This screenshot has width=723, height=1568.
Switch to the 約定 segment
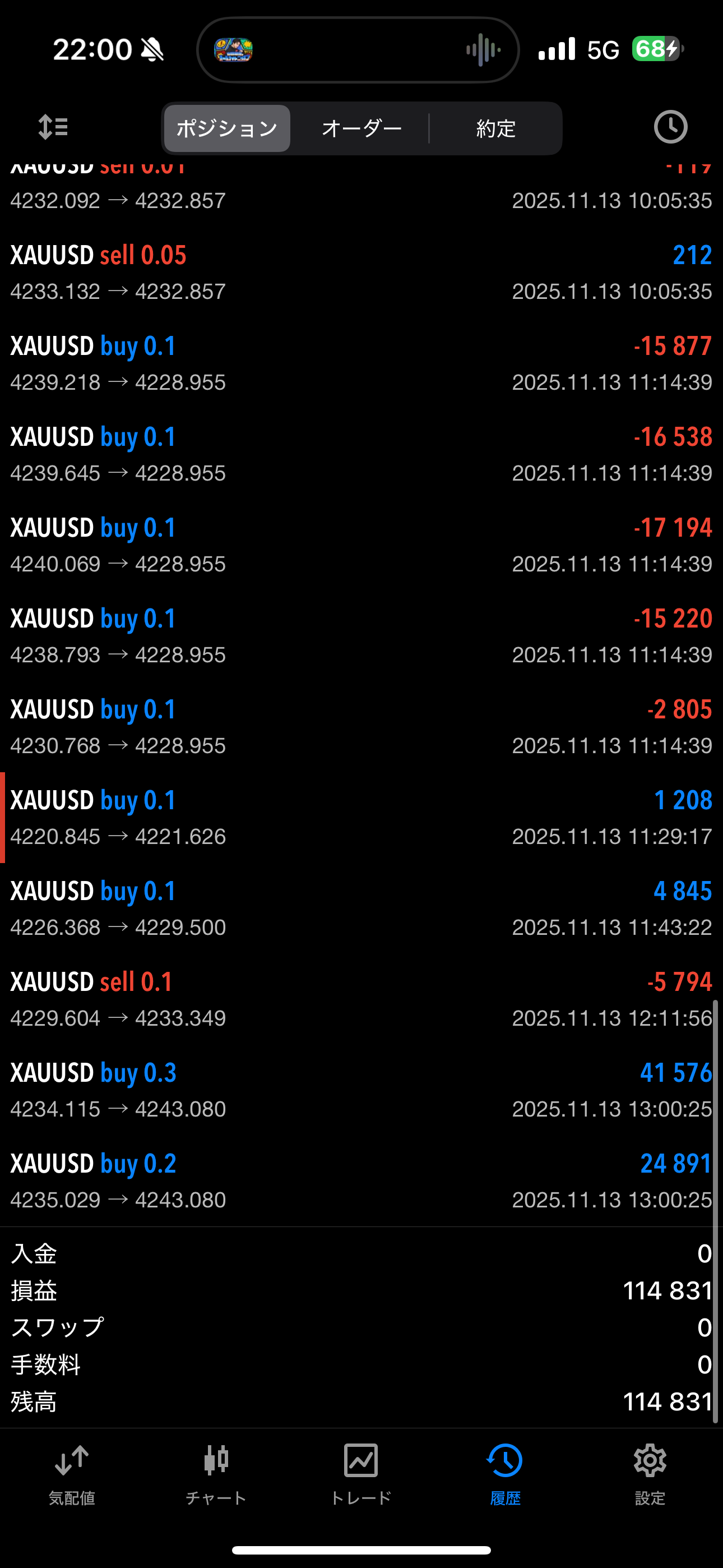pyautogui.click(x=496, y=128)
